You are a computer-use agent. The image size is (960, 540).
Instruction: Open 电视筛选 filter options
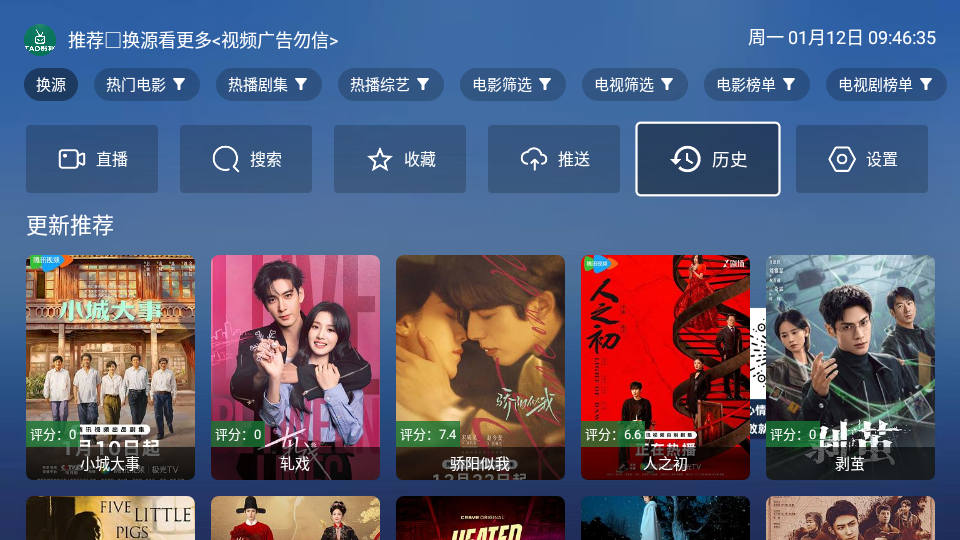tap(634, 85)
